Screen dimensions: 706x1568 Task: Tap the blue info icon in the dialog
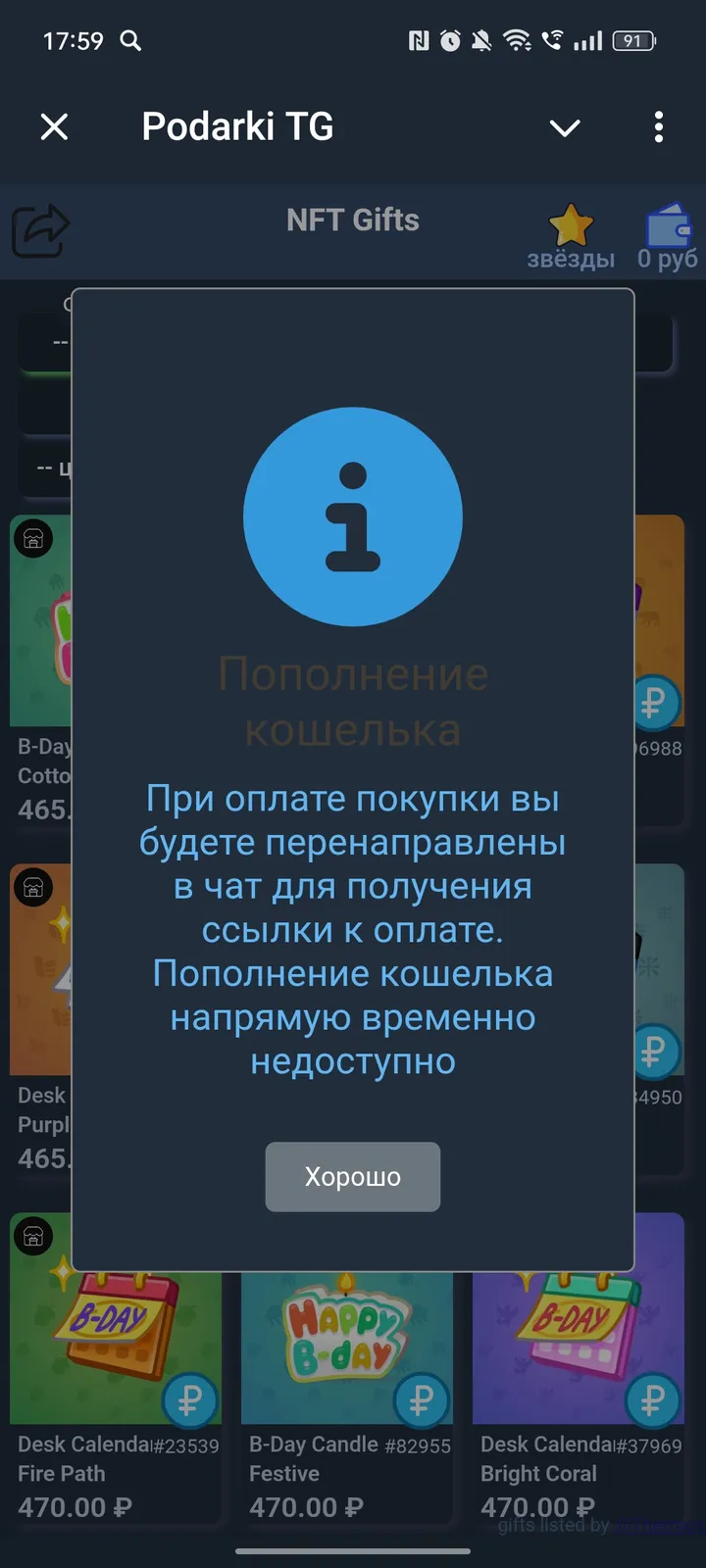pos(353,516)
